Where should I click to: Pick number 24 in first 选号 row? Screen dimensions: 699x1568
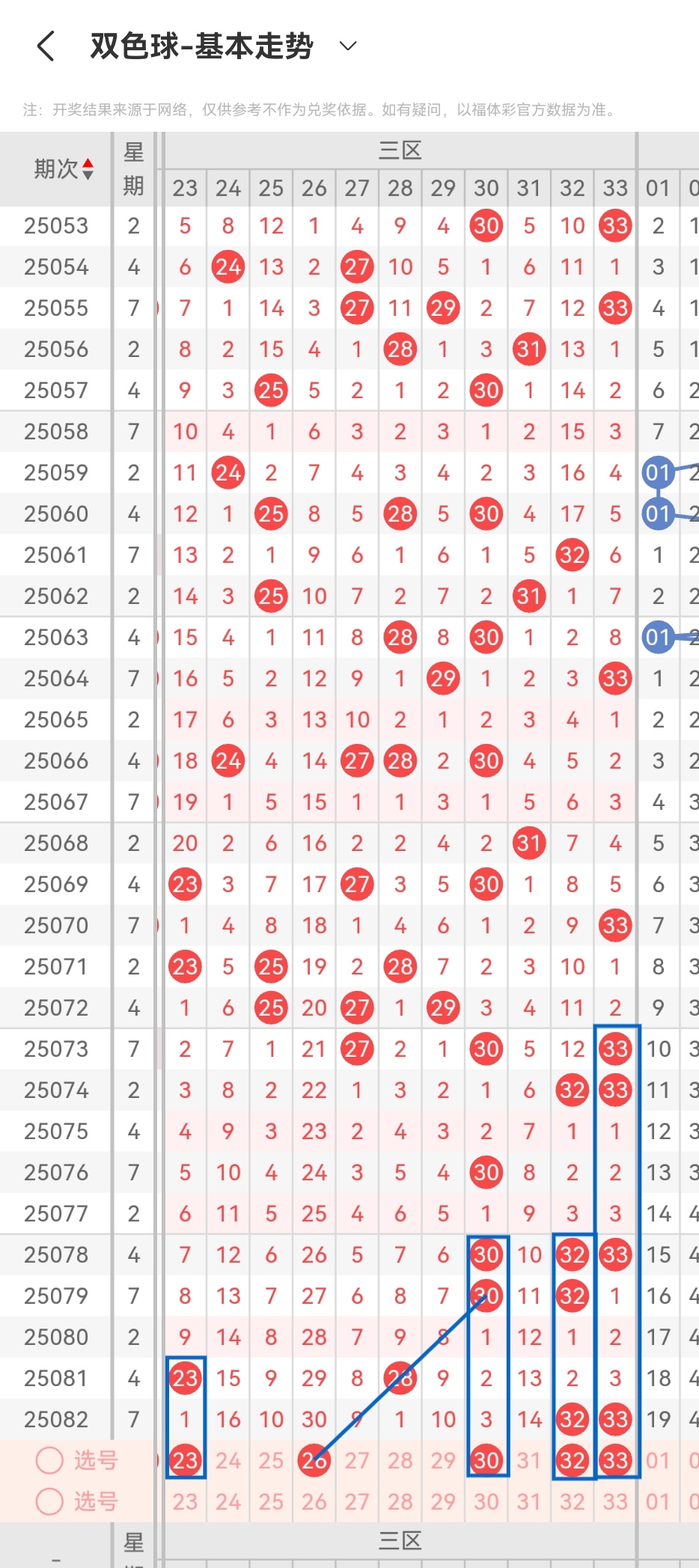pyautogui.click(x=228, y=1460)
